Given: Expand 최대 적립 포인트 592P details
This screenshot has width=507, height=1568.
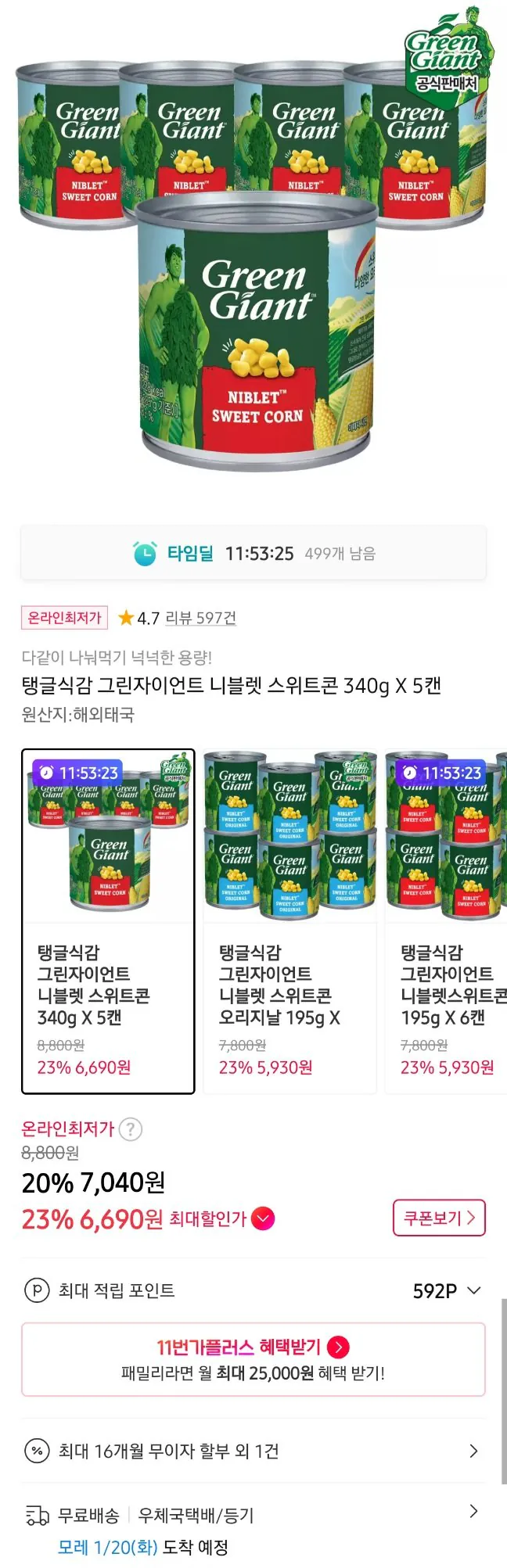Looking at the screenshot, I should click(x=473, y=1290).
